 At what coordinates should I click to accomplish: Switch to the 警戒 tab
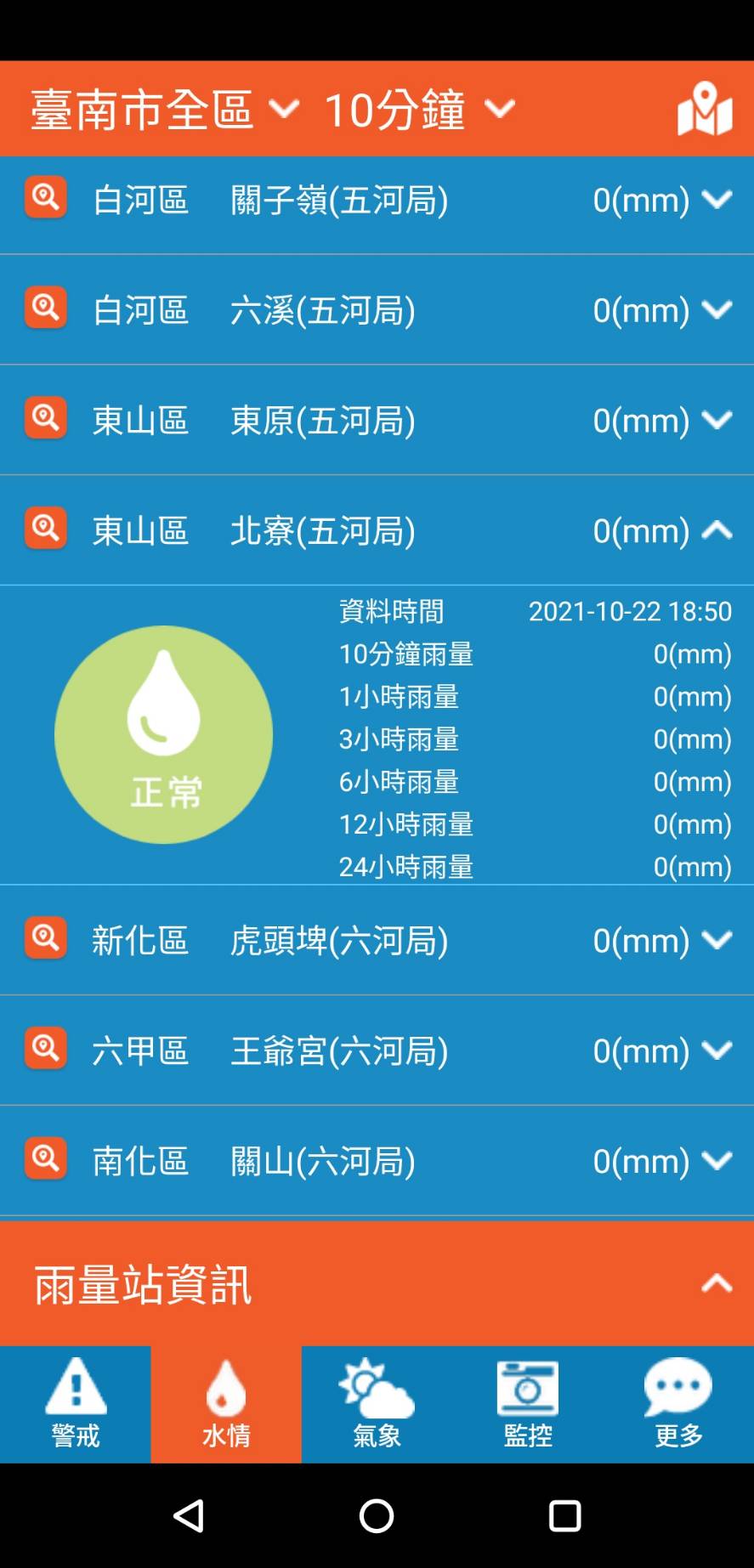pos(76,1404)
